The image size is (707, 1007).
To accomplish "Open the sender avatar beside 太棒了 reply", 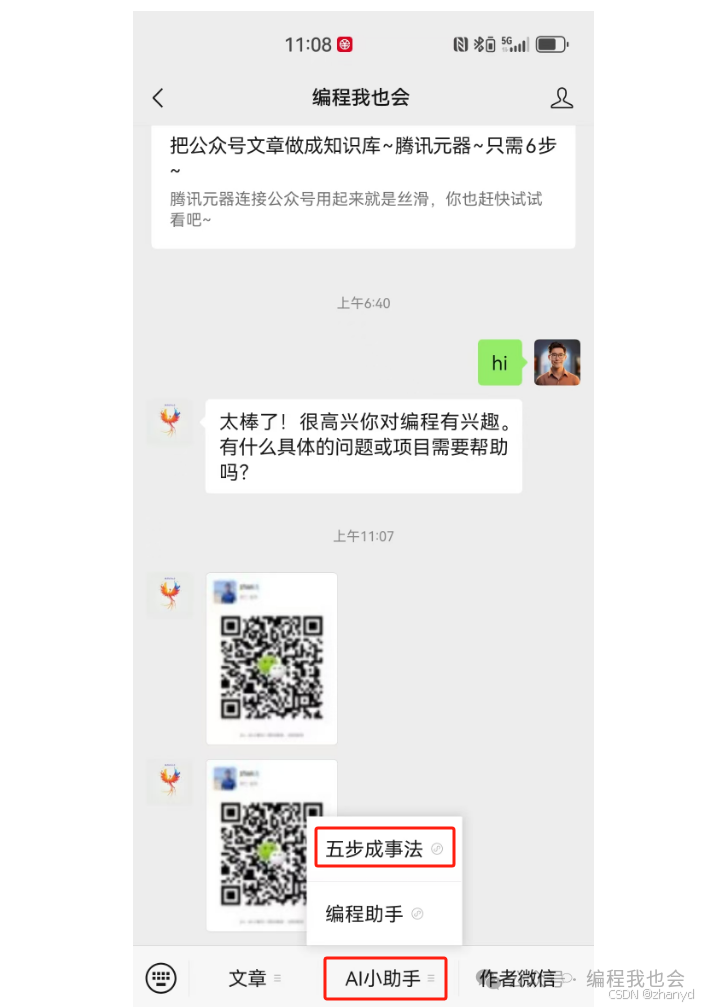I will (170, 422).
